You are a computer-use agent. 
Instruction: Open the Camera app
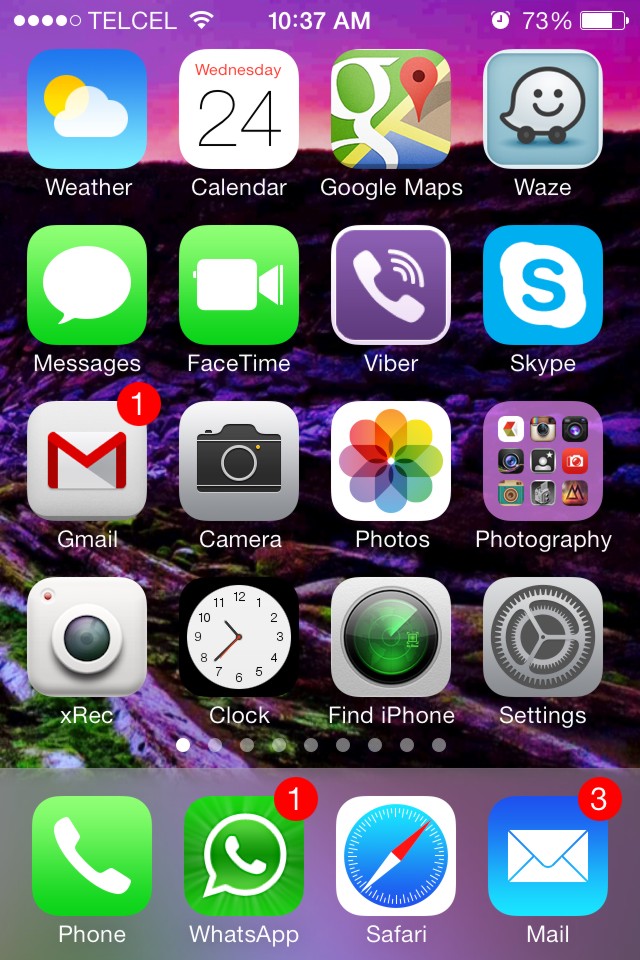(x=239, y=461)
